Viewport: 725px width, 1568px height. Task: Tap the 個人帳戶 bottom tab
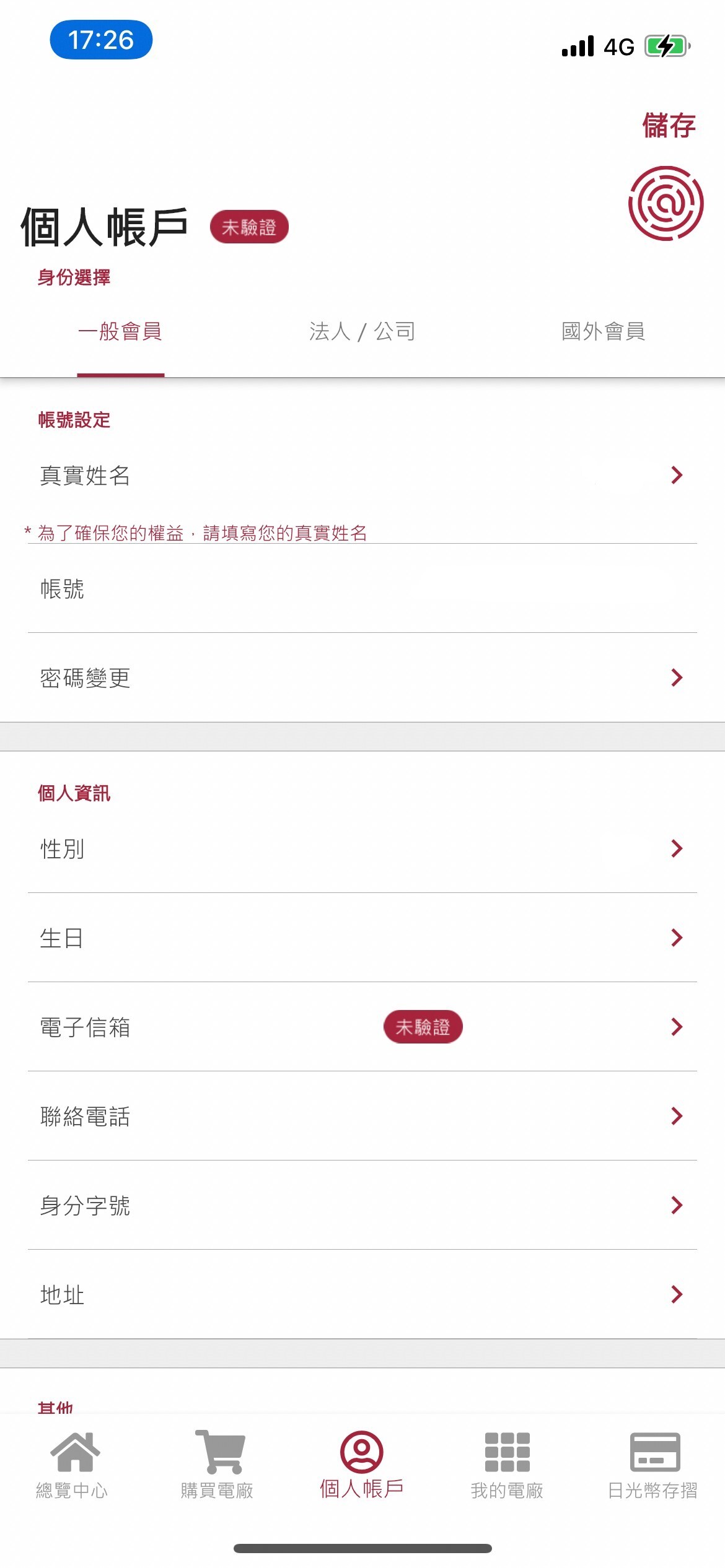pyautogui.click(x=362, y=1465)
